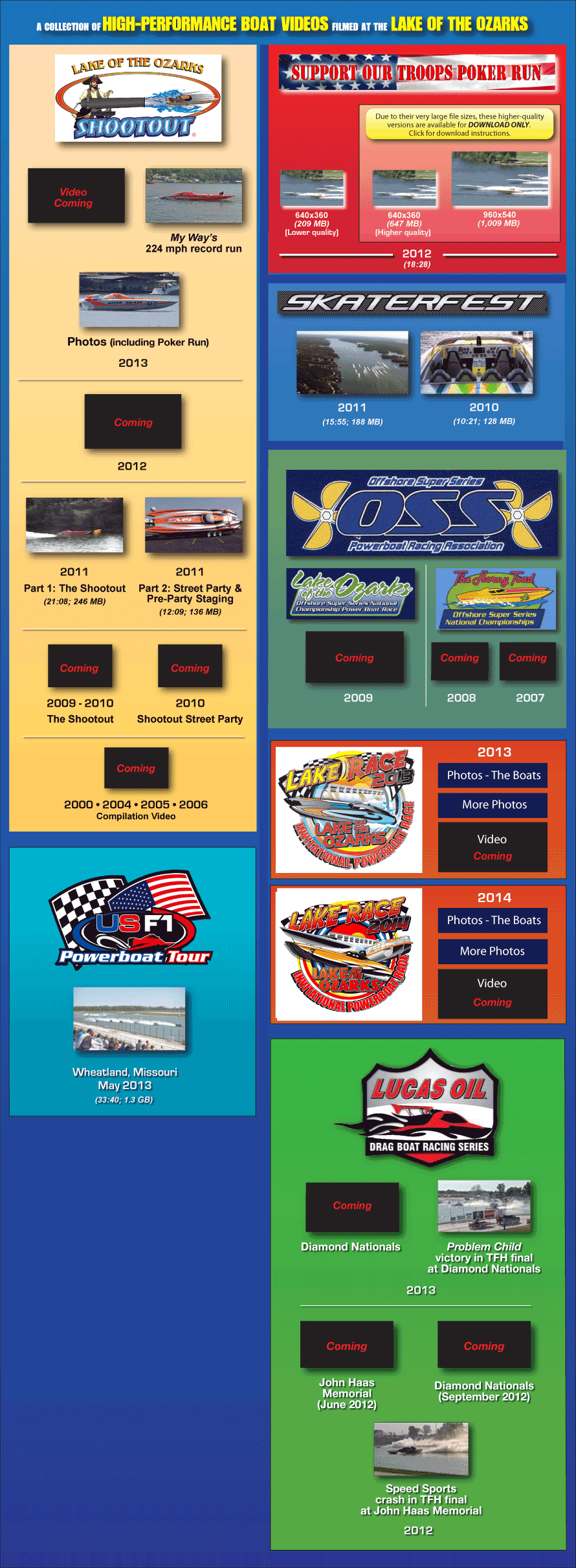Play 2011 Part 1: The Shootout video
The image size is (576, 1568).
pos(74,525)
